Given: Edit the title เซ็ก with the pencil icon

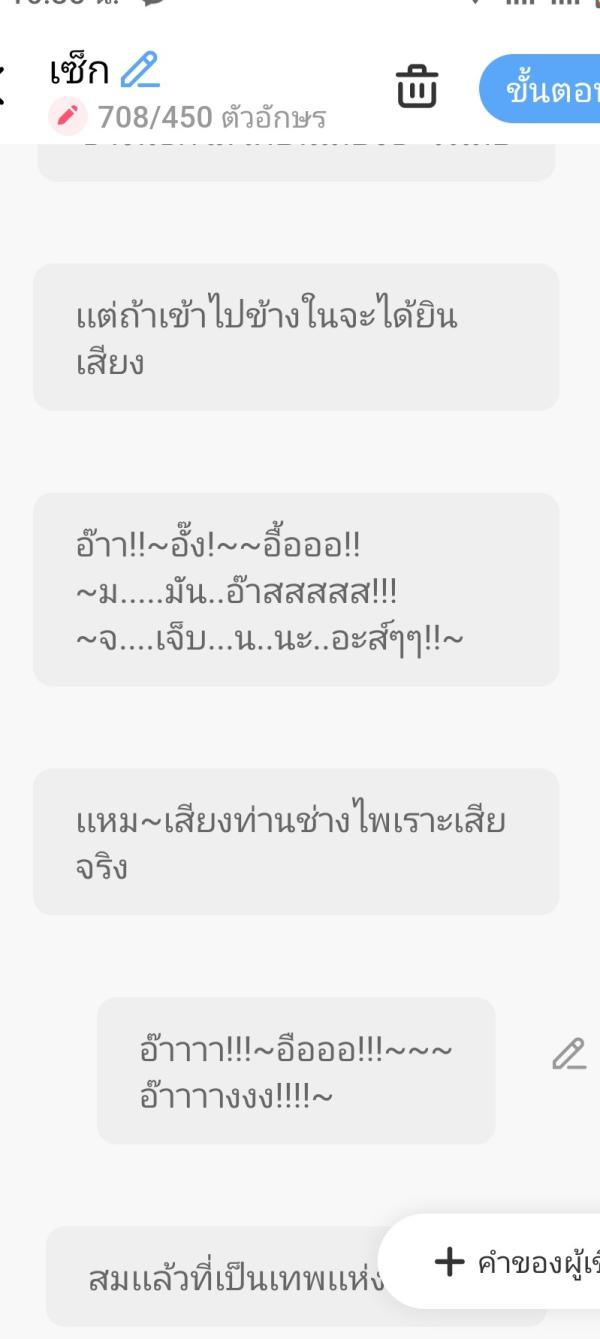Looking at the screenshot, I should pos(140,71).
